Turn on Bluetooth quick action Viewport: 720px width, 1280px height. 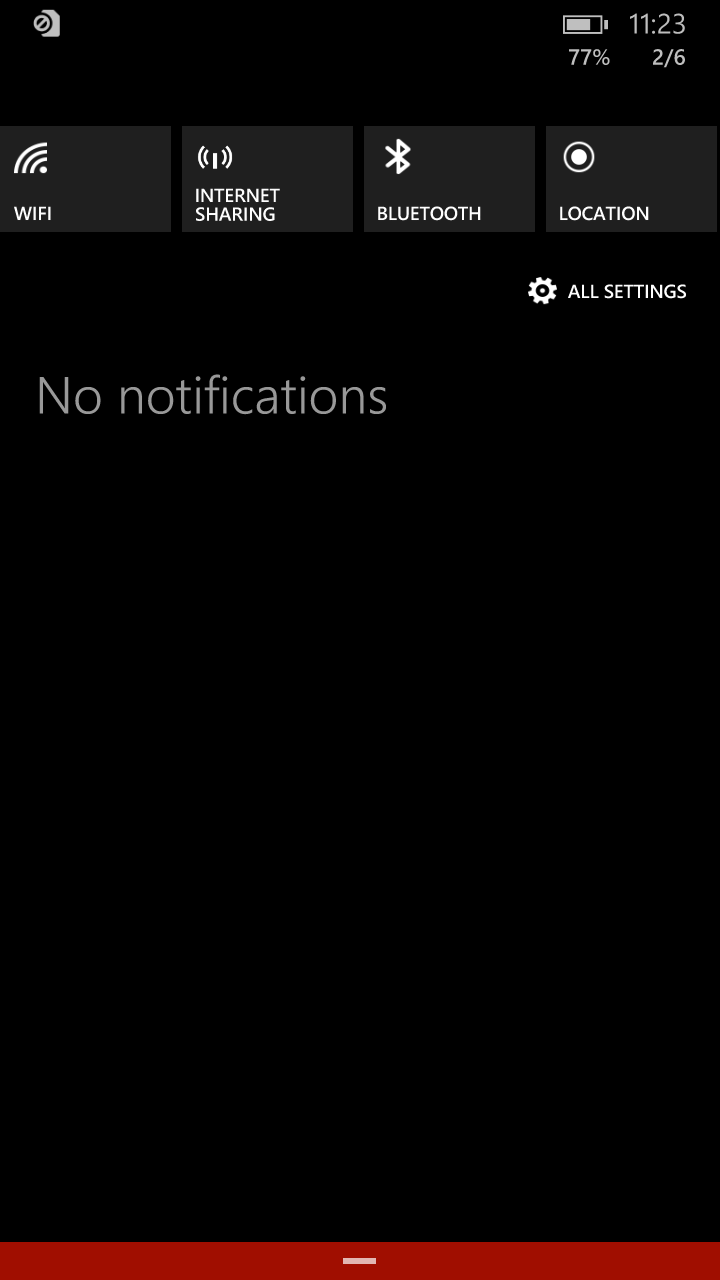(449, 179)
